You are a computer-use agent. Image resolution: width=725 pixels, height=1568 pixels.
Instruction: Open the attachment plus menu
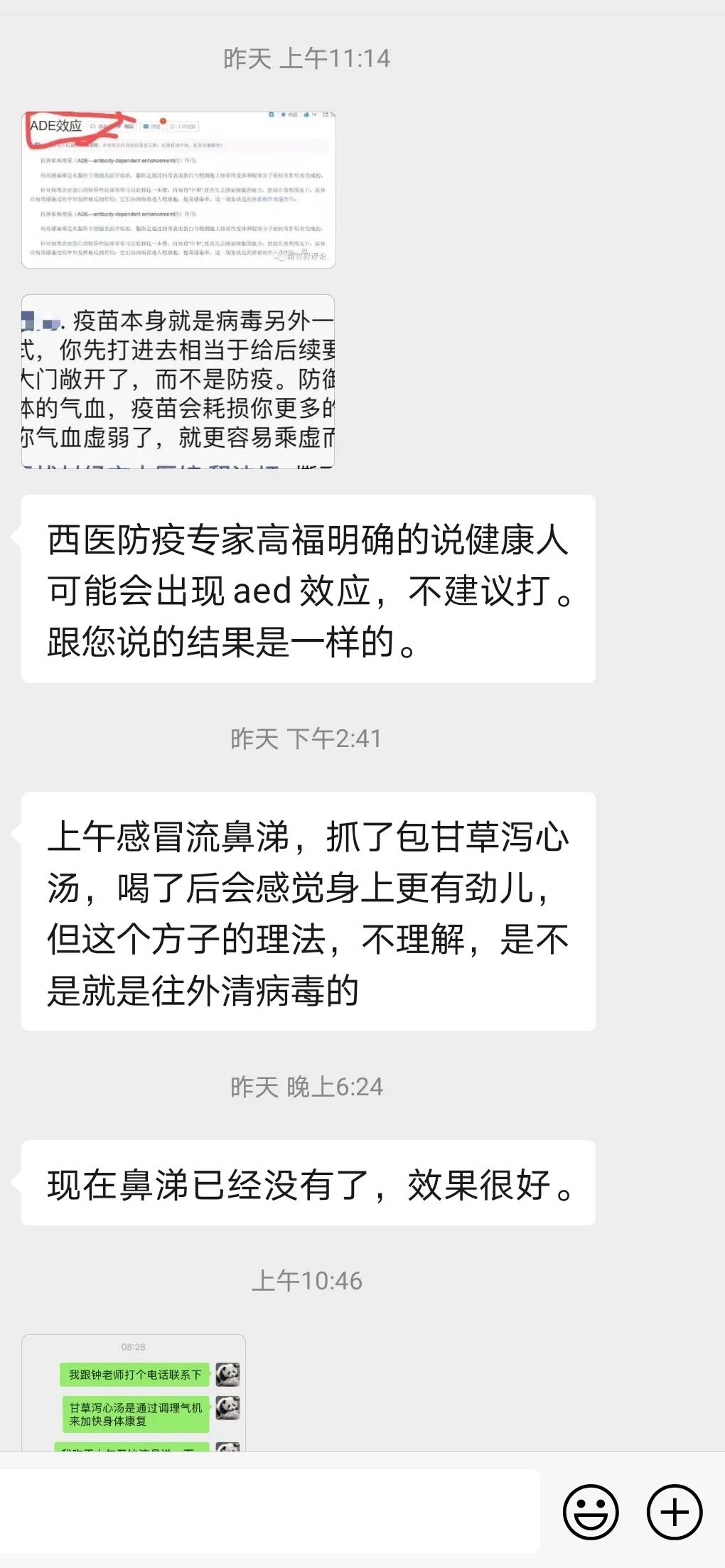[x=674, y=1513]
